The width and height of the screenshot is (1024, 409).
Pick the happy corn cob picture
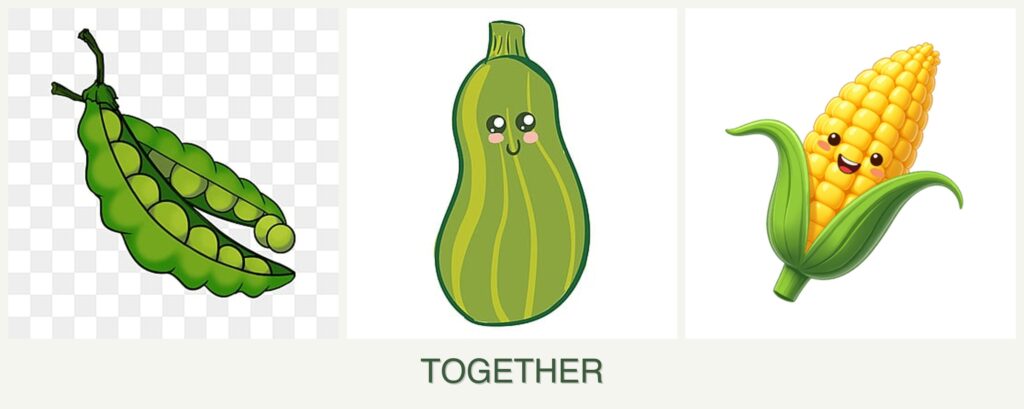click(x=849, y=173)
